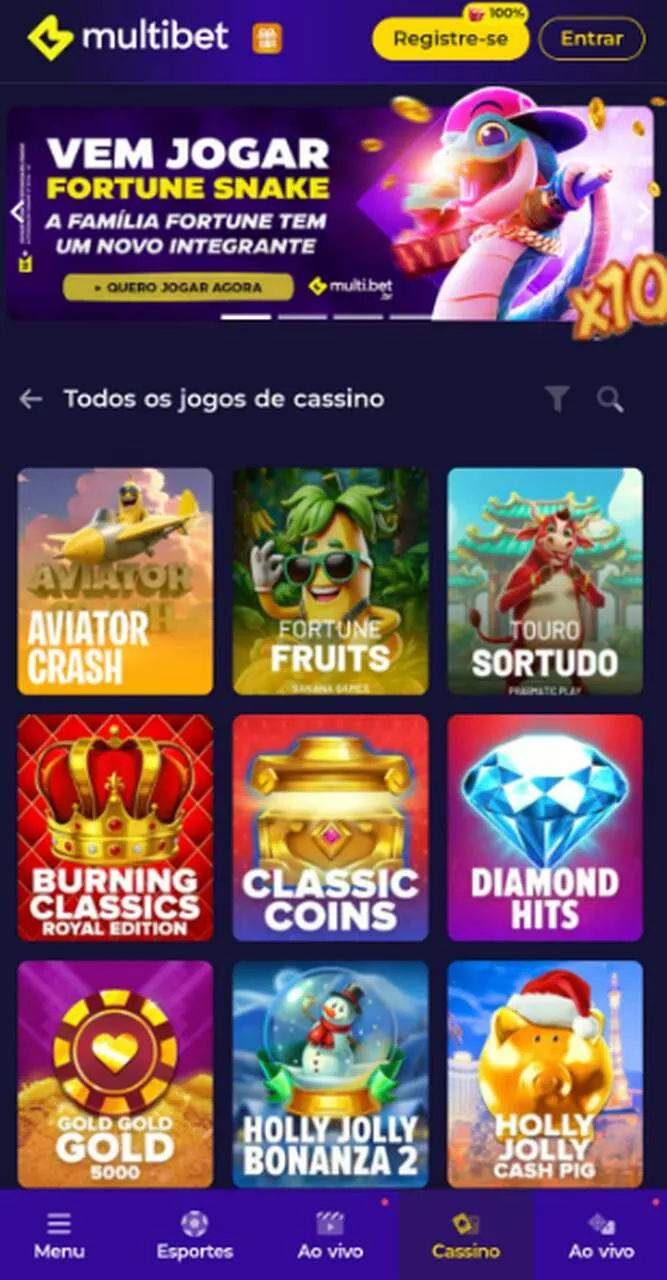Show next banner slide arrow
667x1280 pixels.
(x=641, y=211)
